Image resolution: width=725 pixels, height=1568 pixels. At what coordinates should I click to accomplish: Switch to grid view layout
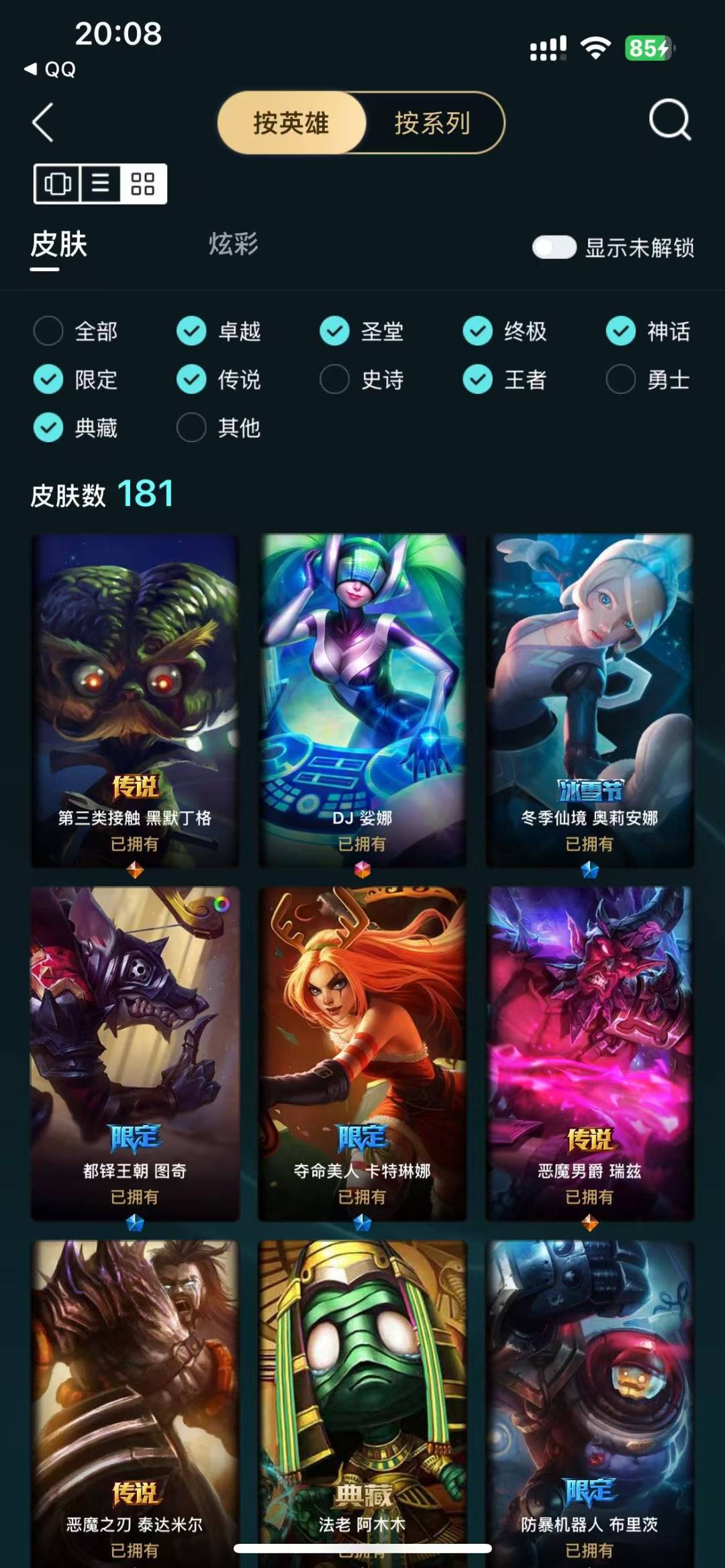[143, 183]
